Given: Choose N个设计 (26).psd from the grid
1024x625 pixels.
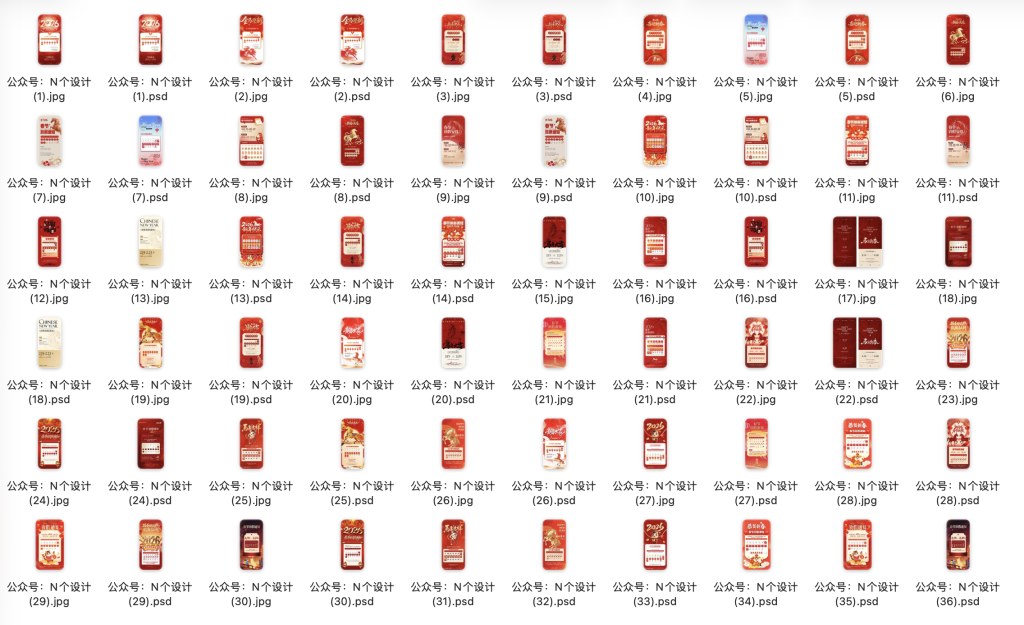Looking at the screenshot, I should 554,444.
